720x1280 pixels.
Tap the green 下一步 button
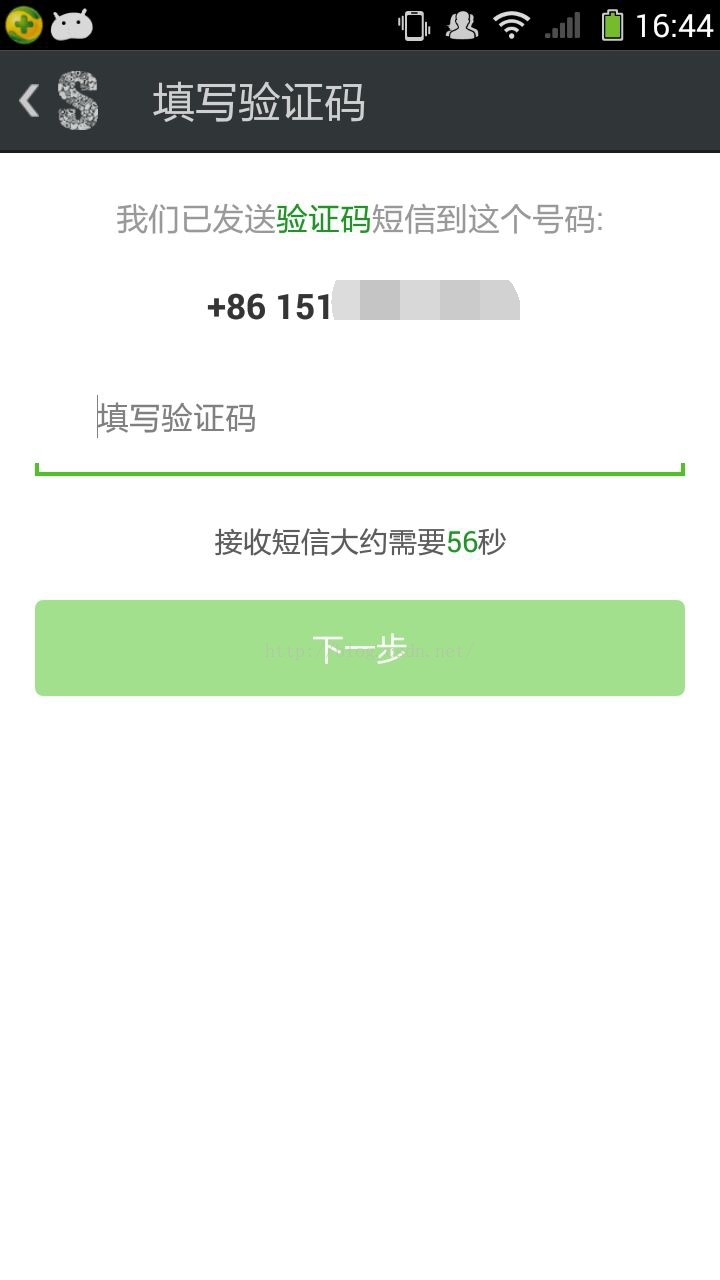[360, 648]
